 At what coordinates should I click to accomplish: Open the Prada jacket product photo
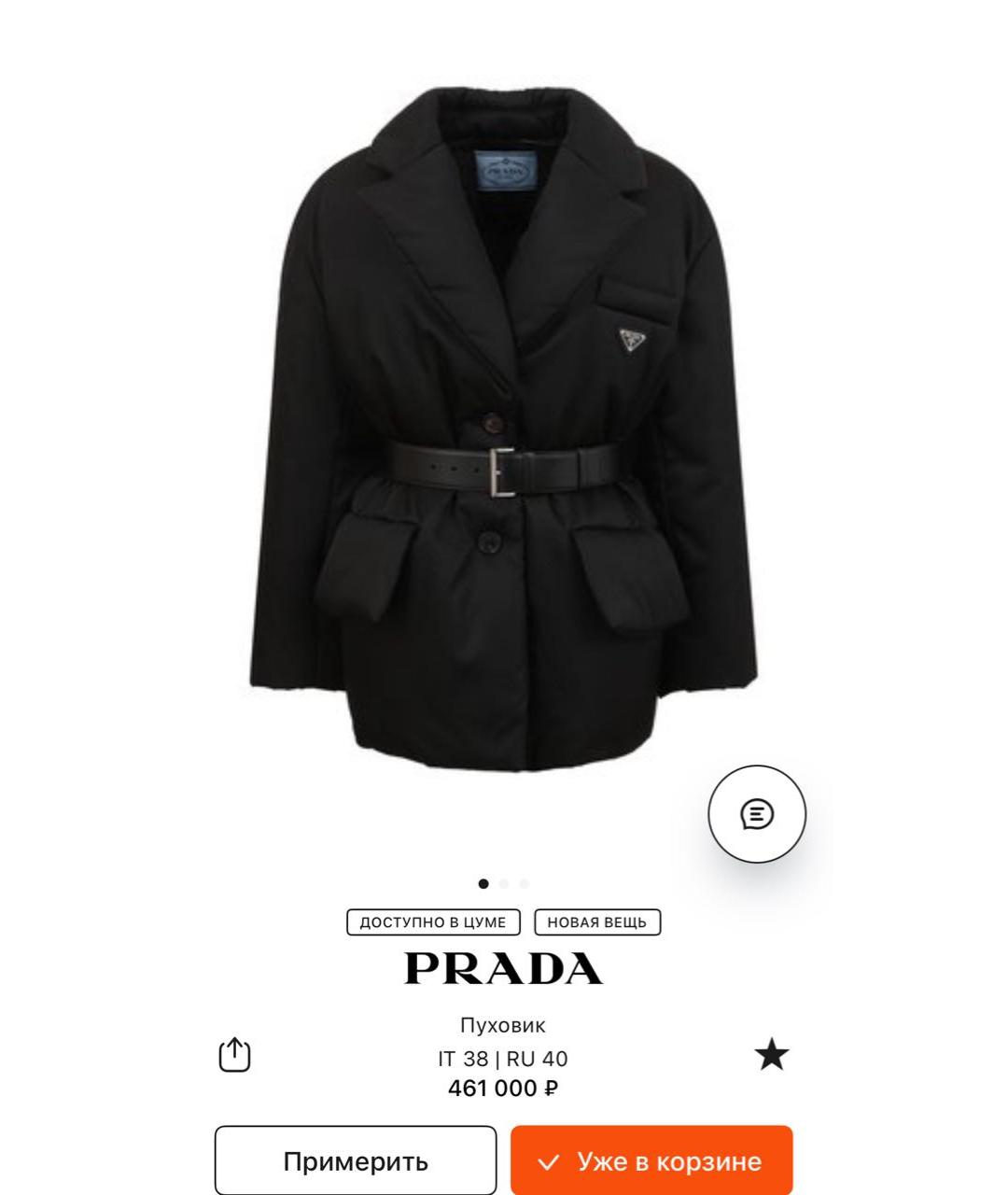click(504, 429)
